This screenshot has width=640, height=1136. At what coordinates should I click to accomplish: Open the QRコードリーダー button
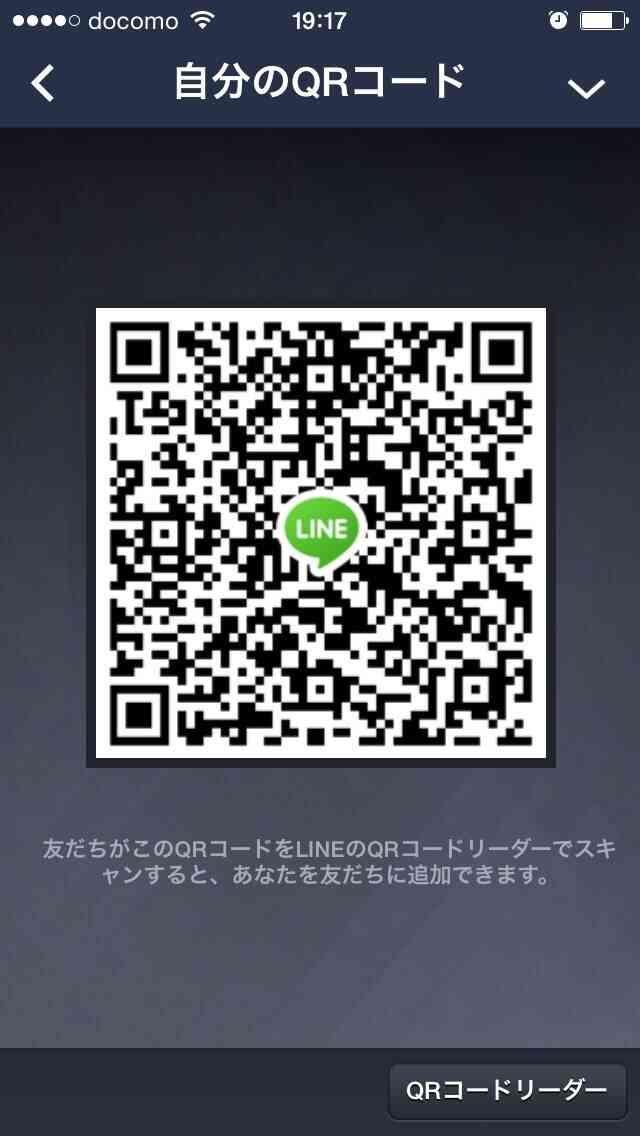[x=507, y=1091]
